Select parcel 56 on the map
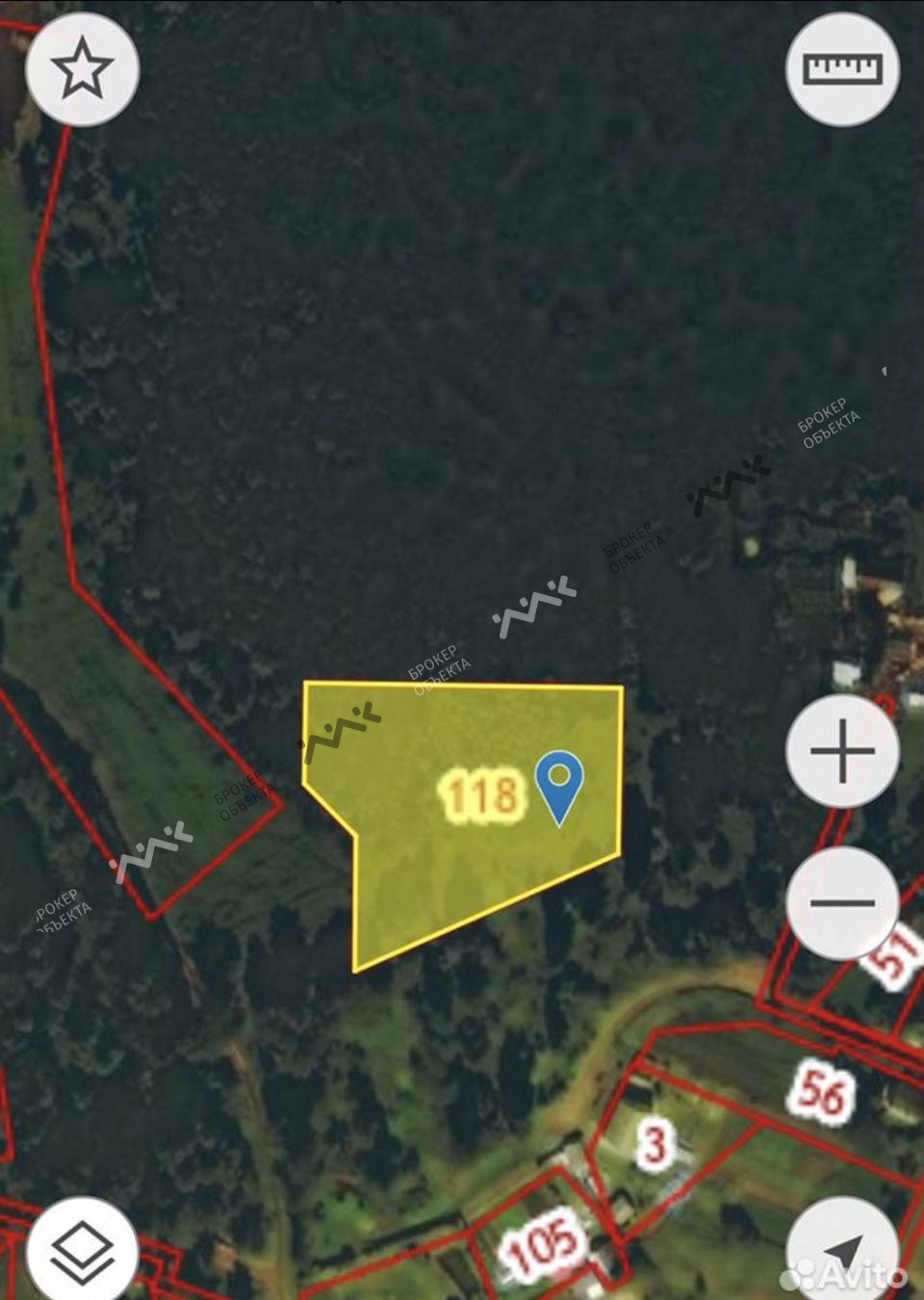Viewport: 924px width, 1300px height. click(x=821, y=1092)
